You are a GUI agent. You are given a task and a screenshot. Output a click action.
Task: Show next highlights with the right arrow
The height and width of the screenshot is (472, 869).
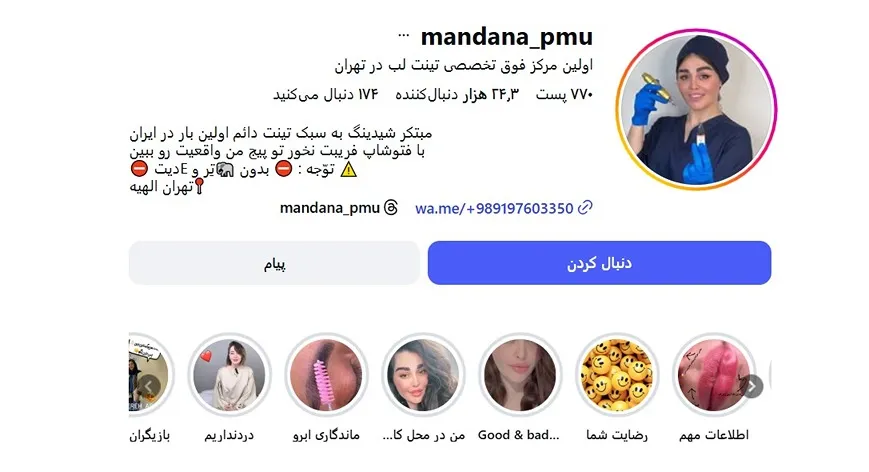pyautogui.click(x=752, y=386)
